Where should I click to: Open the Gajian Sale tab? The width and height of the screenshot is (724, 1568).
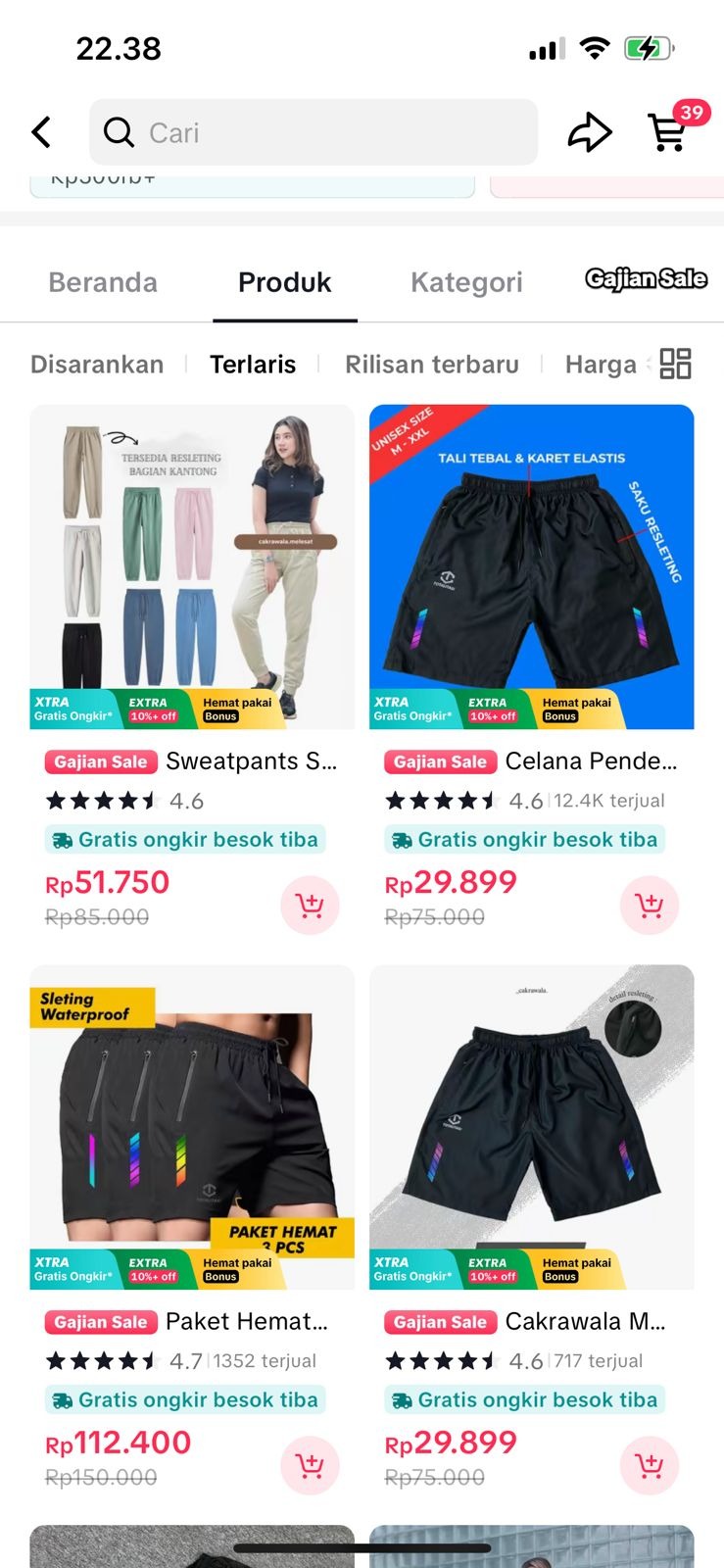(646, 280)
